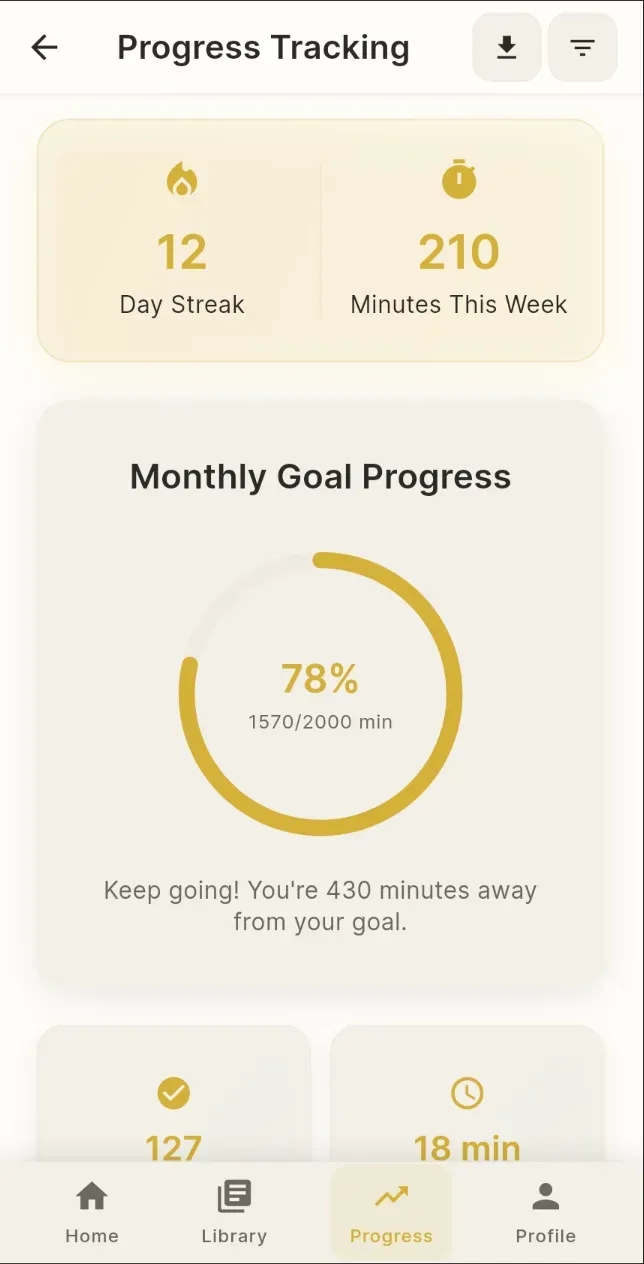
Task: Switch to the Home tab
Action: [92, 1212]
